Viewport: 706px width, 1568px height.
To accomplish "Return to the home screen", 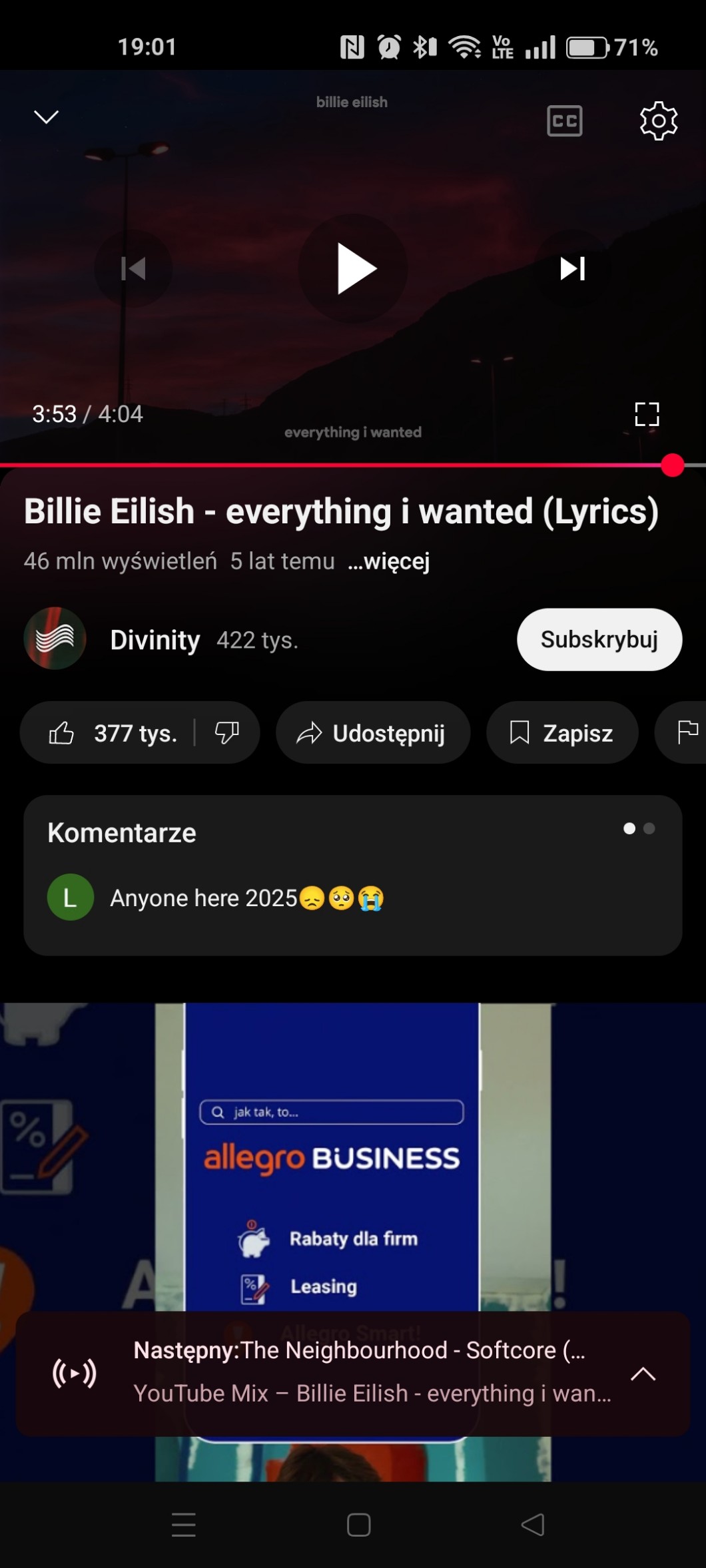I will pos(358,1525).
